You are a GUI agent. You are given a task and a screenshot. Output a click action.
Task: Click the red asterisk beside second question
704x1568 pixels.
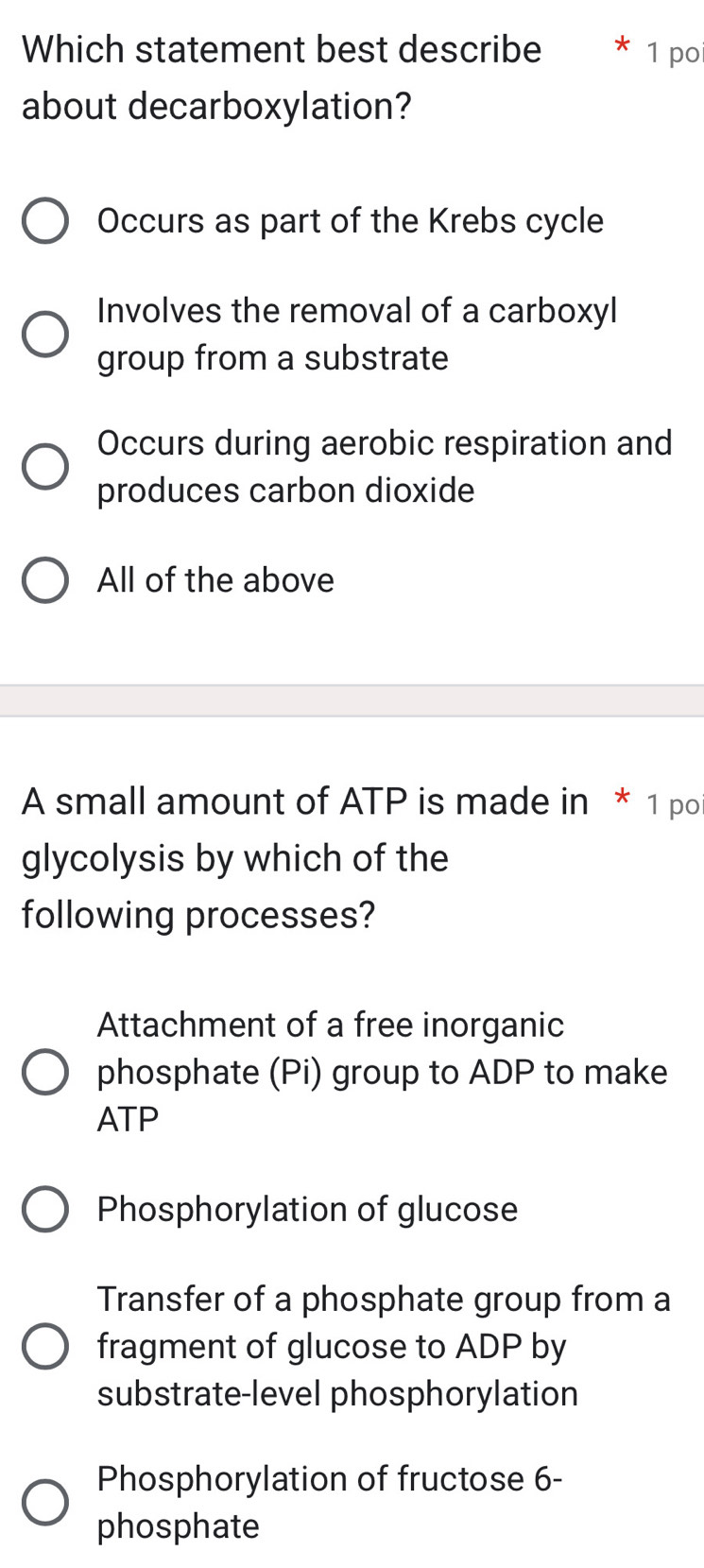623,800
